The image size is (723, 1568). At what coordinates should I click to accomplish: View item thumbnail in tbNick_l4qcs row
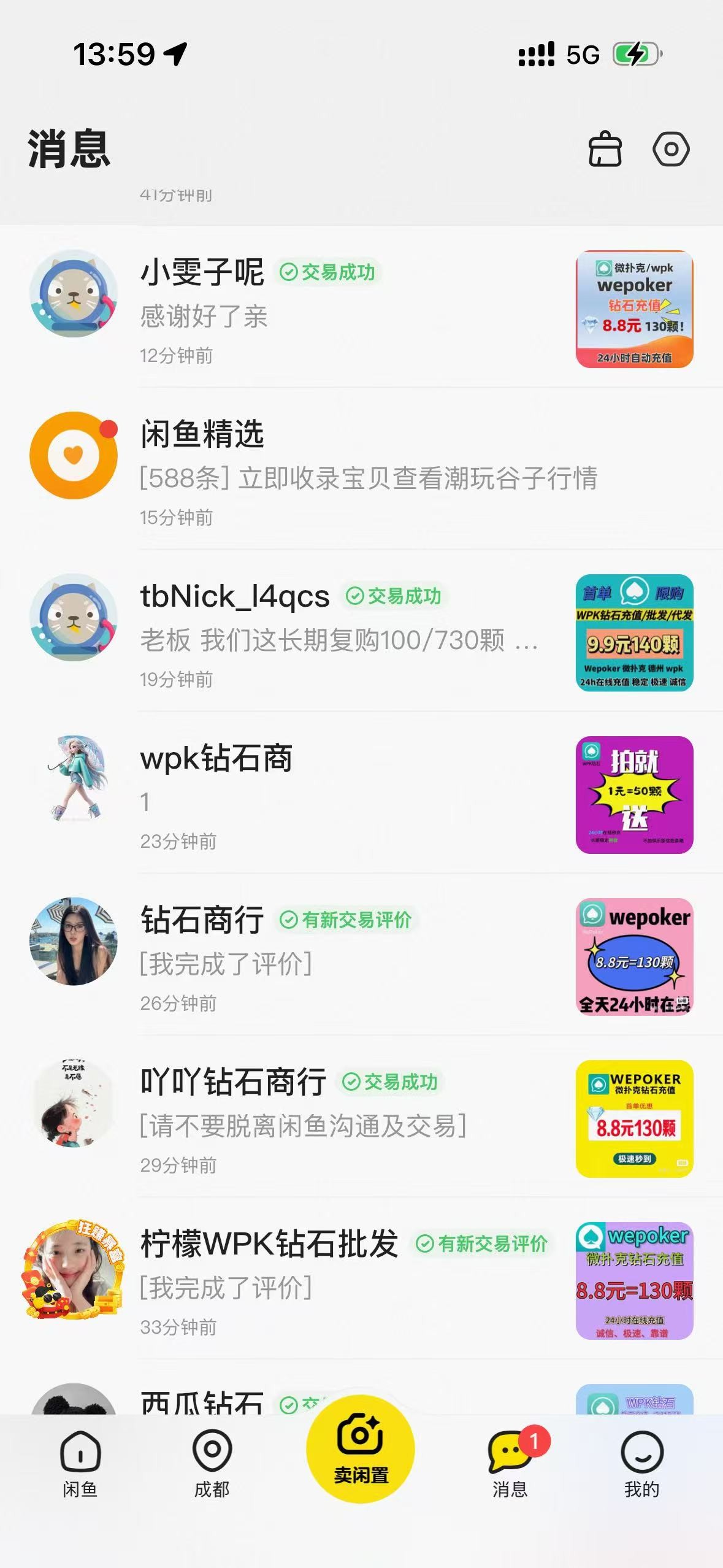point(634,633)
